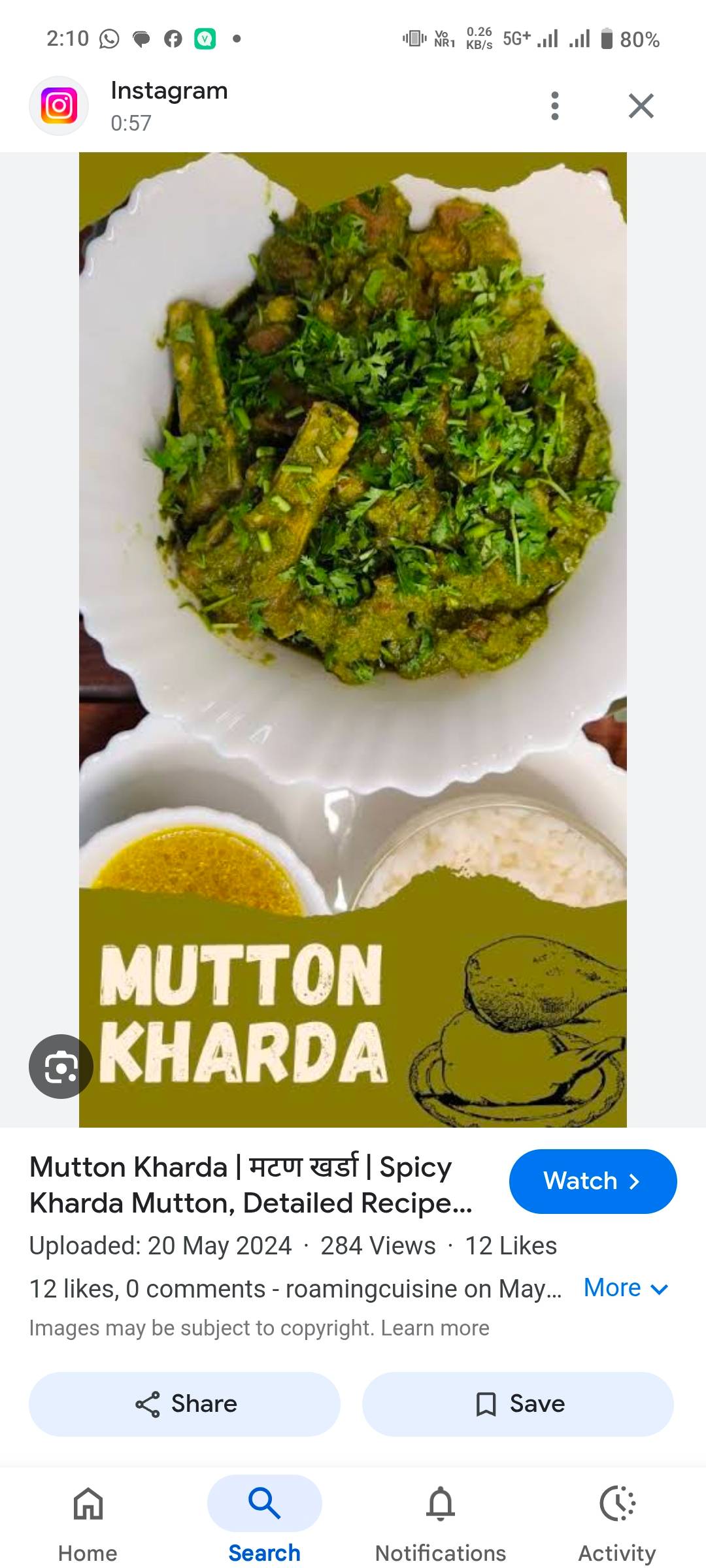Tap the vibrate mode status icon
Viewport: 706px width, 1568px height.
[x=412, y=37]
